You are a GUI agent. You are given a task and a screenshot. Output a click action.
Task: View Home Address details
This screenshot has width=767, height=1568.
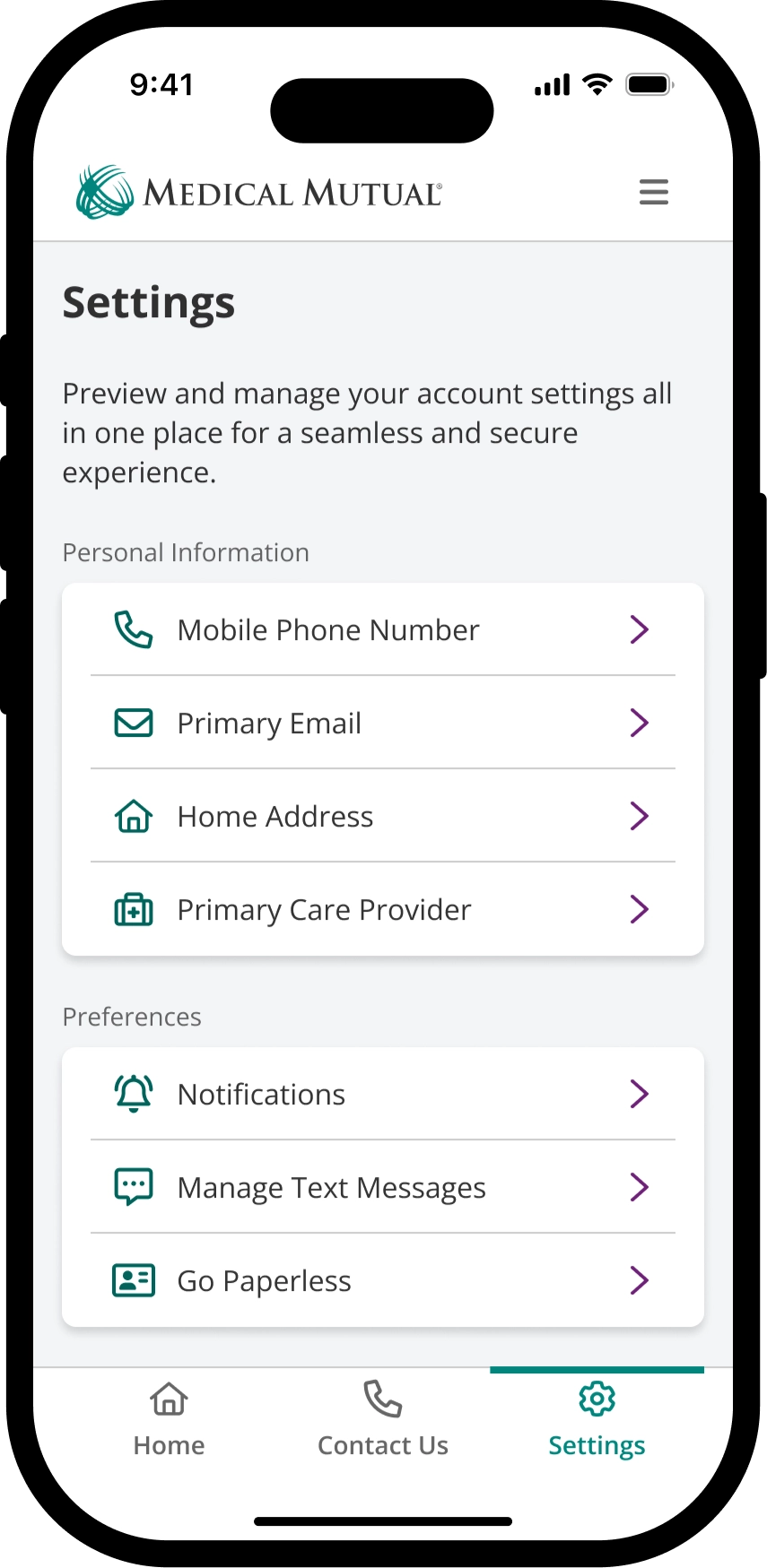pos(382,817)
